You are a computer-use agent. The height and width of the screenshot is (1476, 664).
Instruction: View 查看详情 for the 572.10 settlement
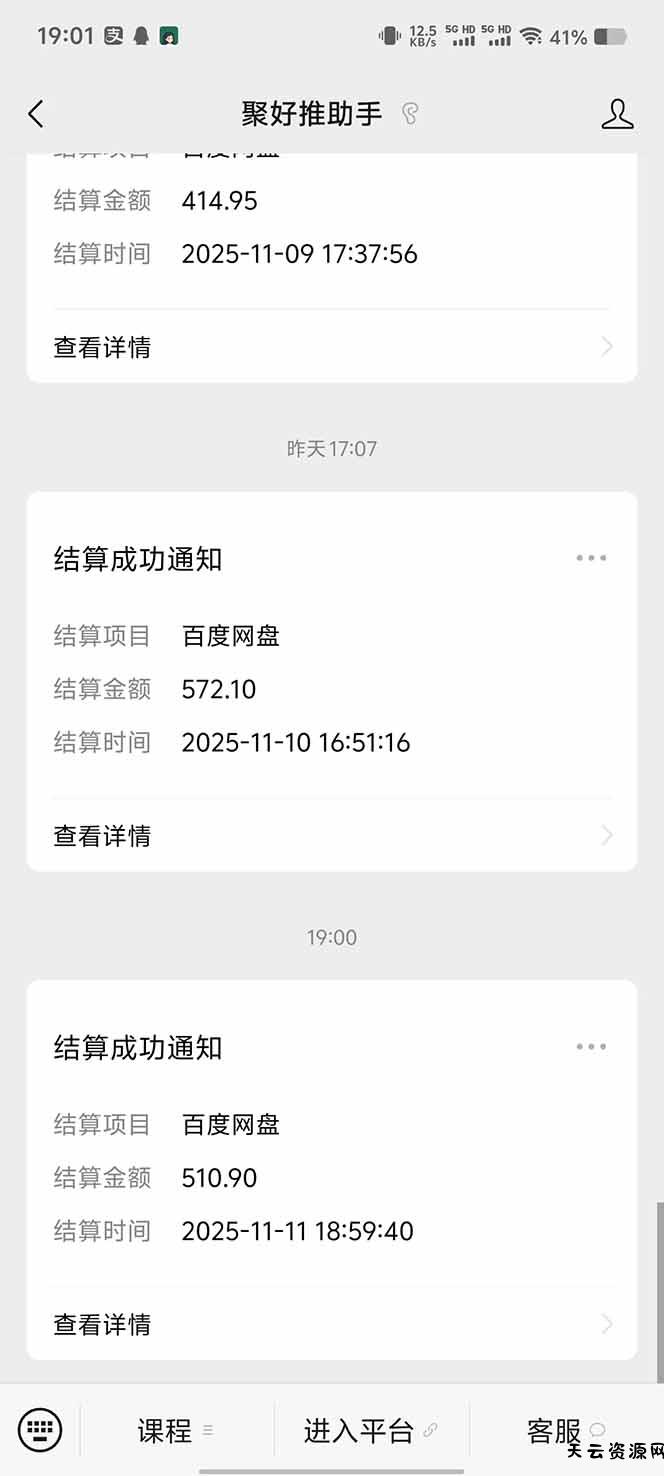click(x=331, y=835)
